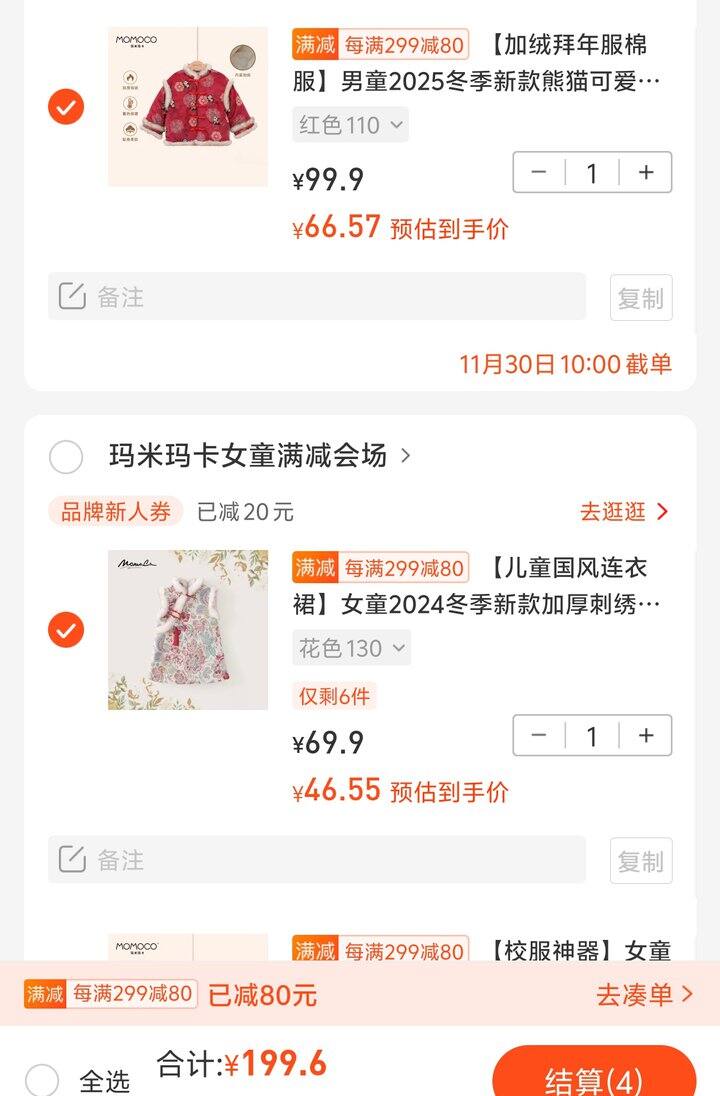
Task: View the floral dress product image
Action: [x=188, y=630]
